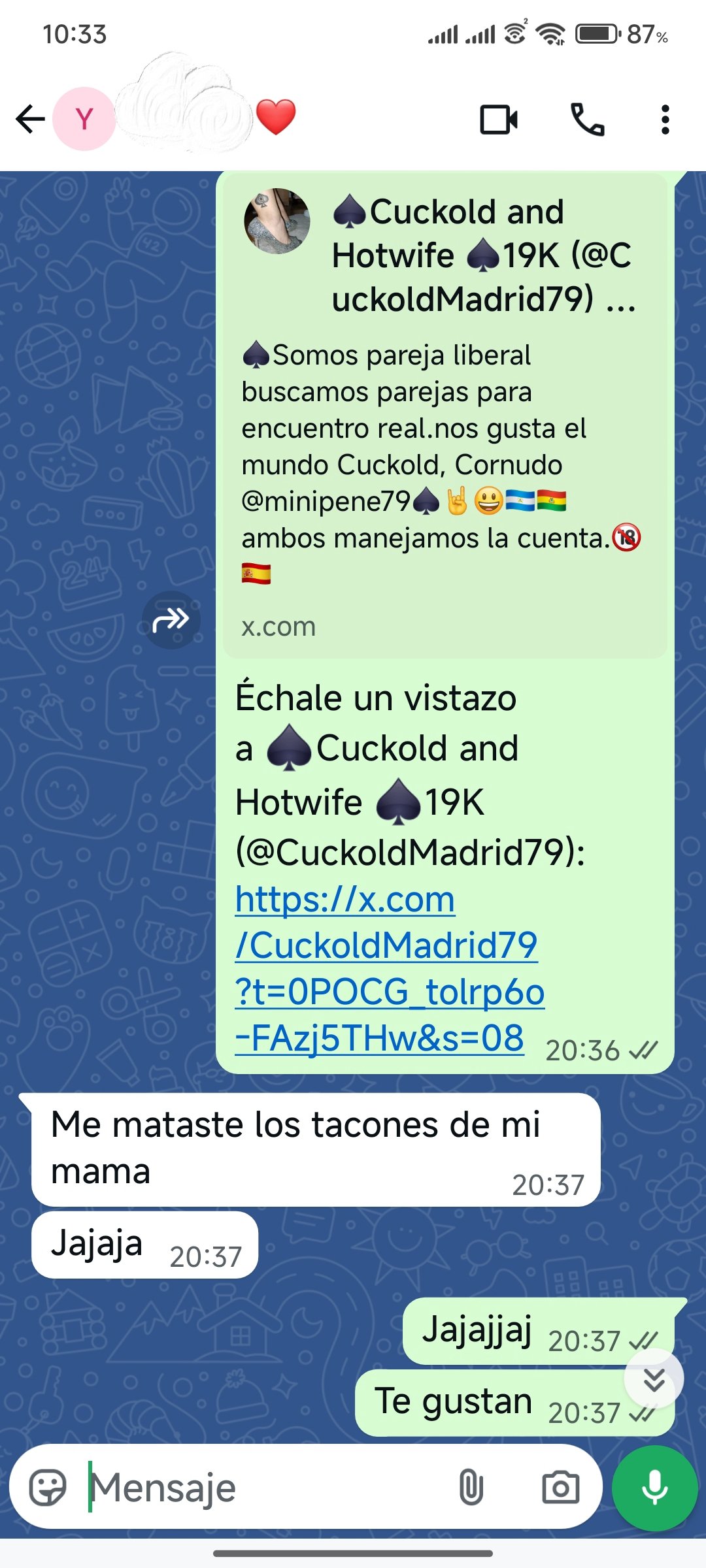The height and width of the screenshot is (1568, 706).
Task: Start a video call
Action: pos(499,120)
